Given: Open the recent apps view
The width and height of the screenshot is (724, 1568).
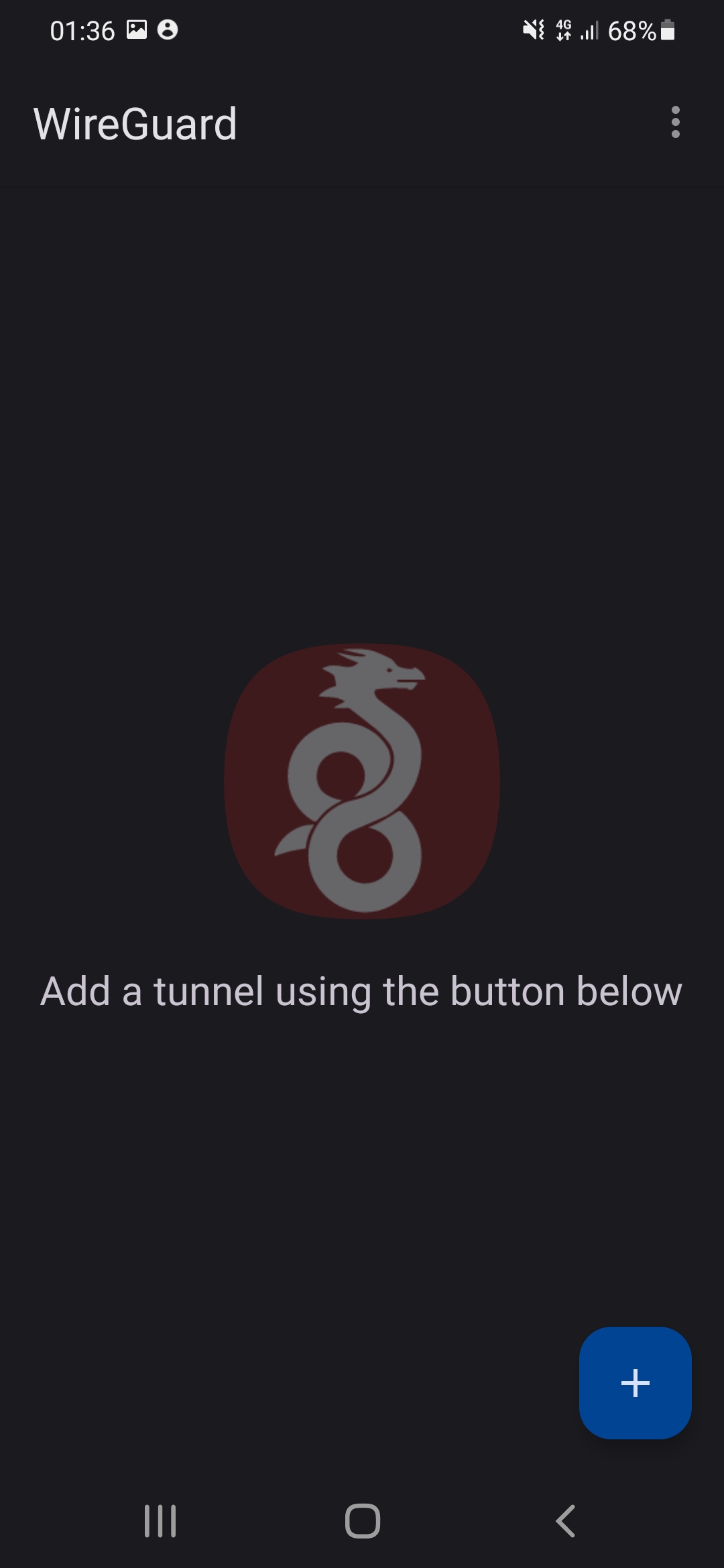Looking at the screenshot, I should click(160, 1520).
